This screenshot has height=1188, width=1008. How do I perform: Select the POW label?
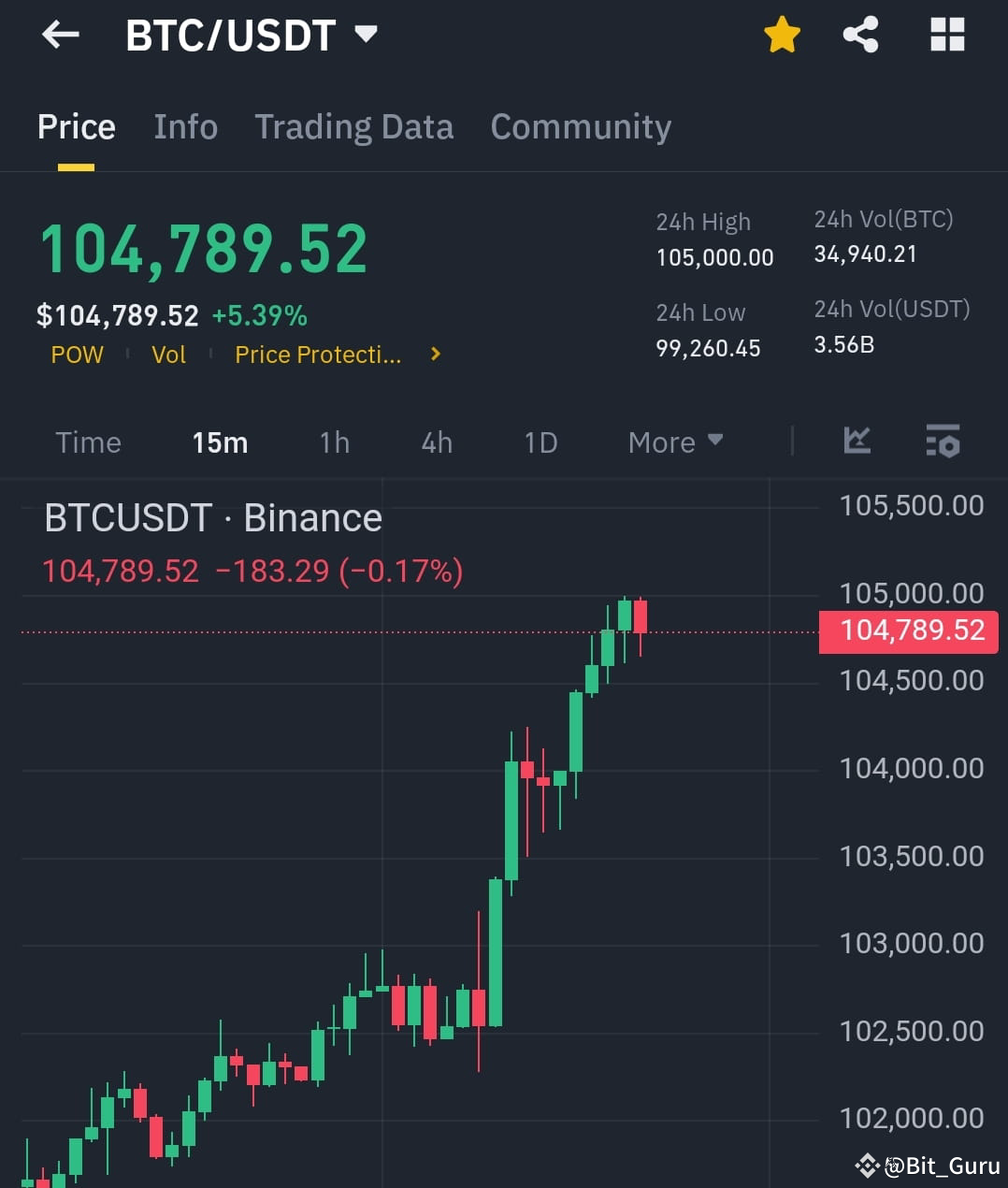(77, 355)
